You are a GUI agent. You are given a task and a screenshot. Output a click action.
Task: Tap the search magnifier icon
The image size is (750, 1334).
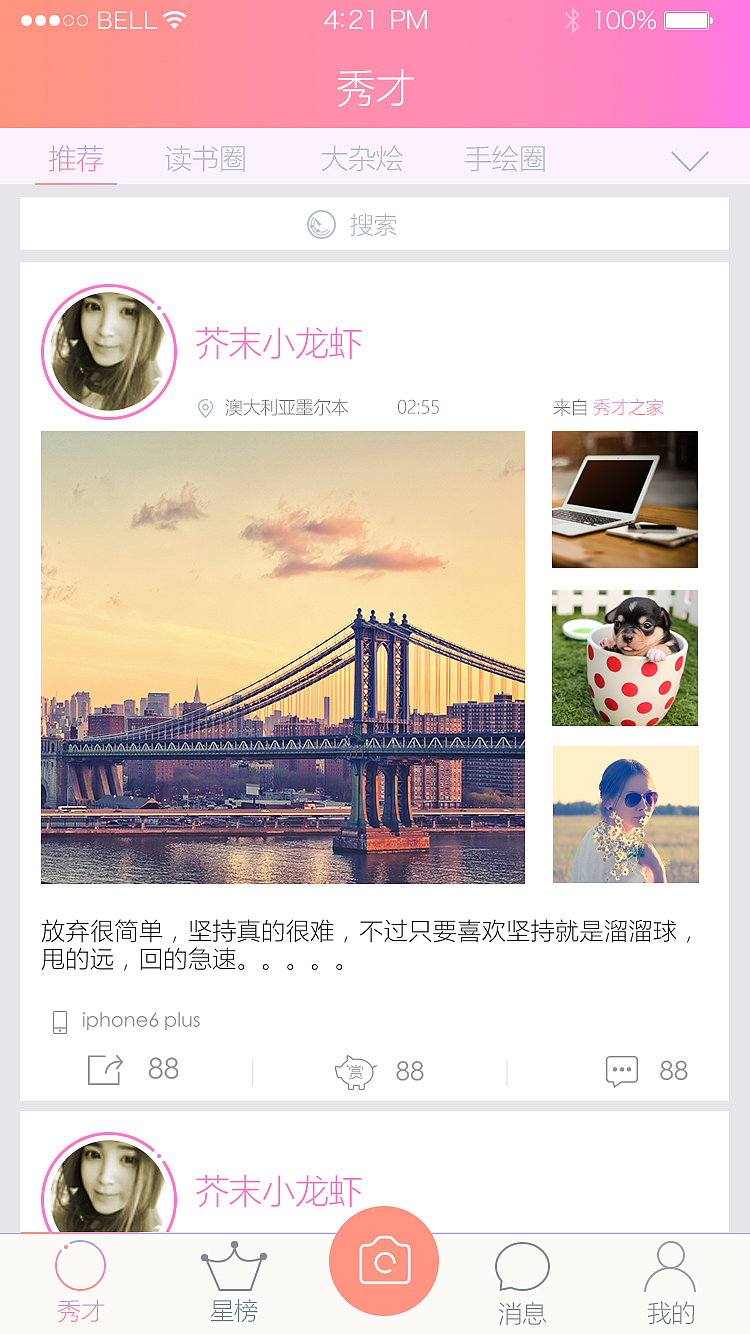(321, 224)
